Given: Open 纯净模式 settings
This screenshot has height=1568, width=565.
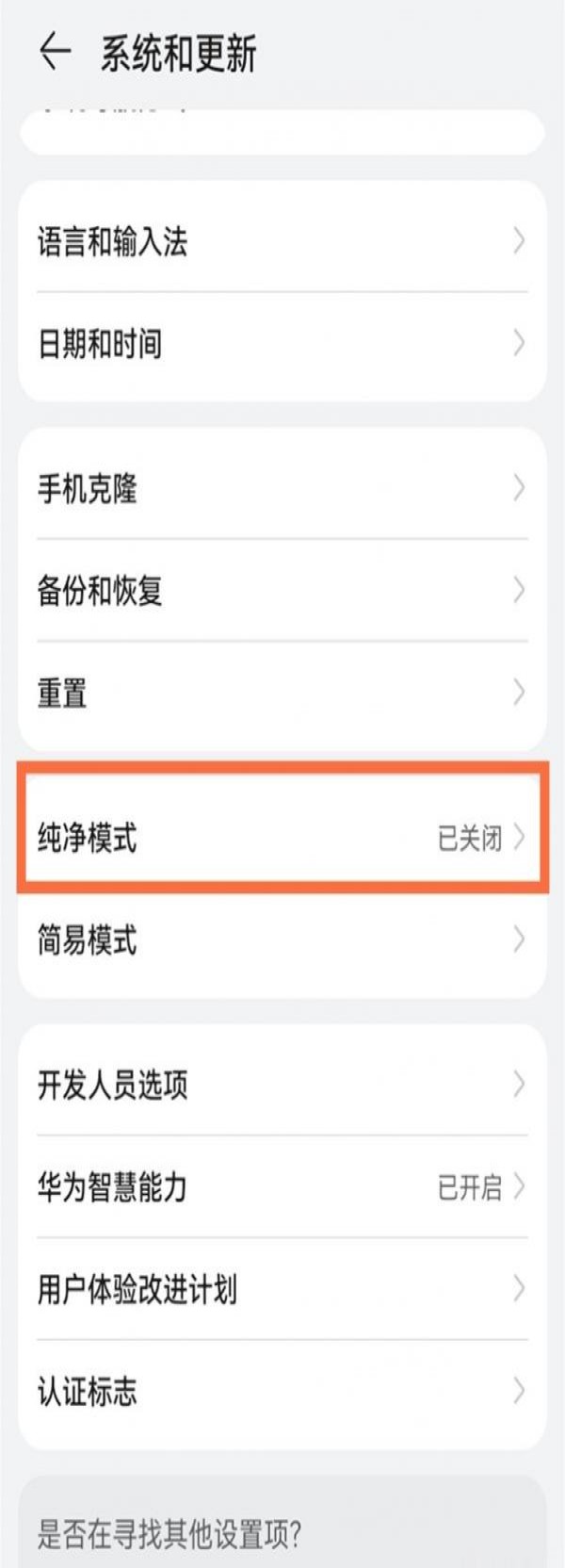Looking at the screenshot, I should [x=282, y=838].
